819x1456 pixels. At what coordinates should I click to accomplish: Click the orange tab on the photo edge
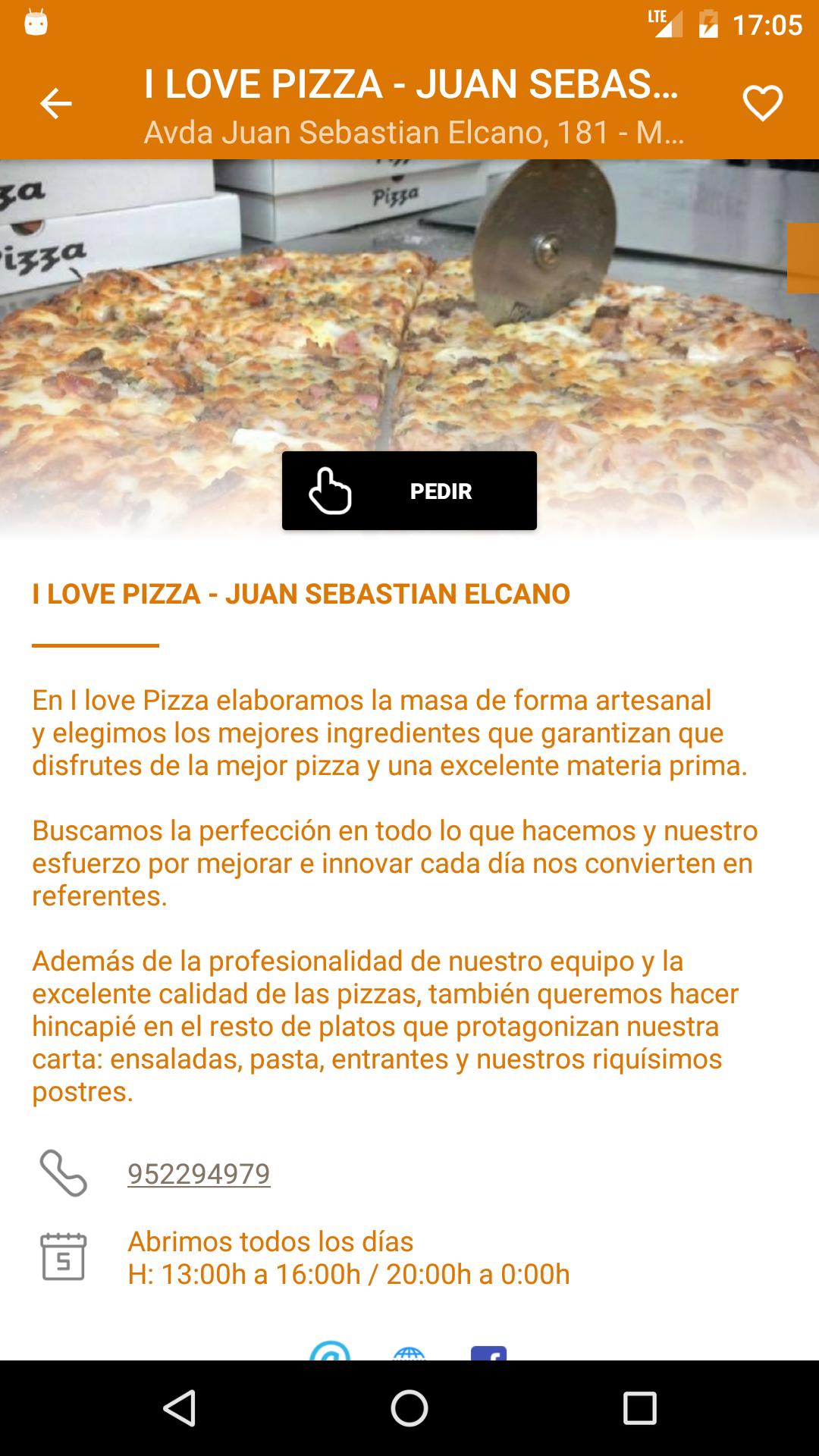tap(805, 258)
